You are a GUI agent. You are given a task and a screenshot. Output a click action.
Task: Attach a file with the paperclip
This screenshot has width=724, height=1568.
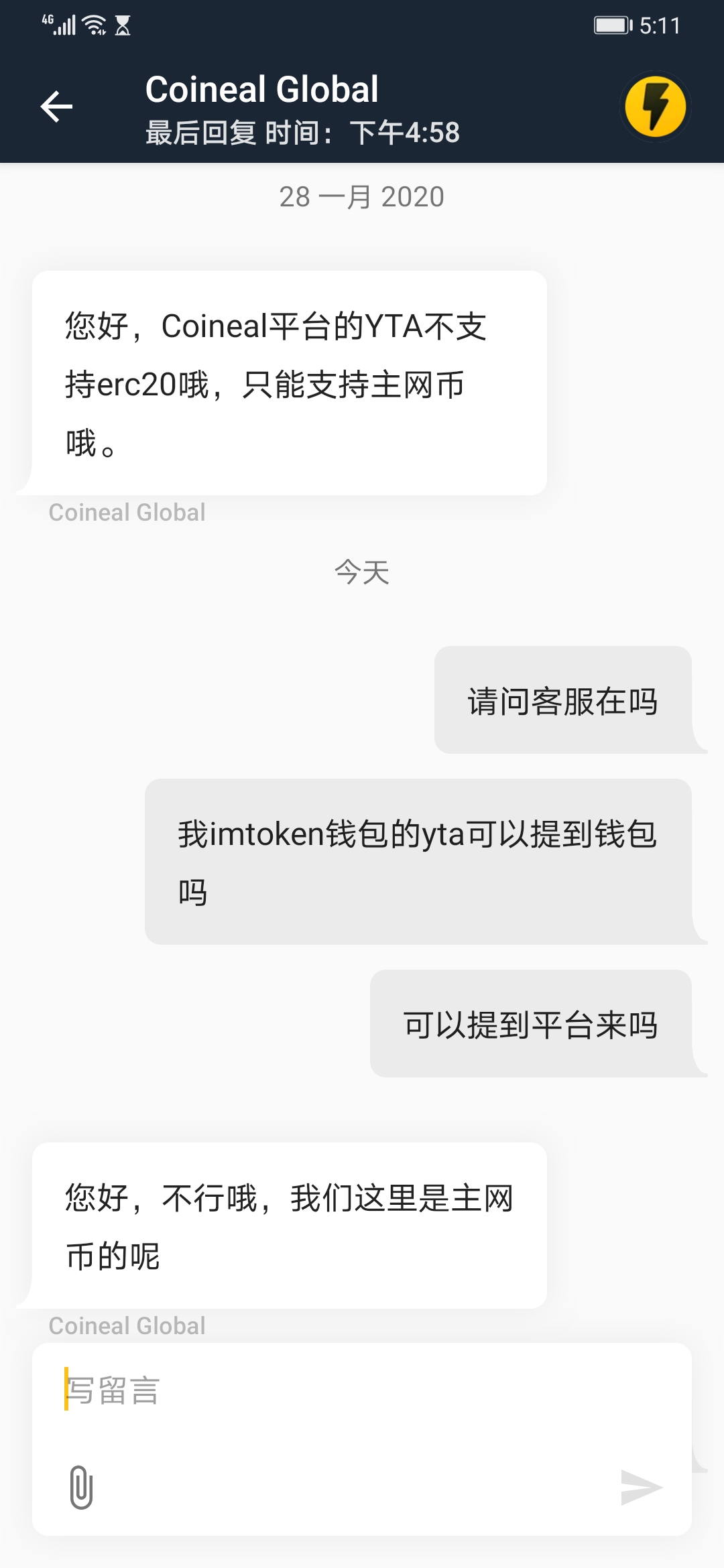(81, 1487)
